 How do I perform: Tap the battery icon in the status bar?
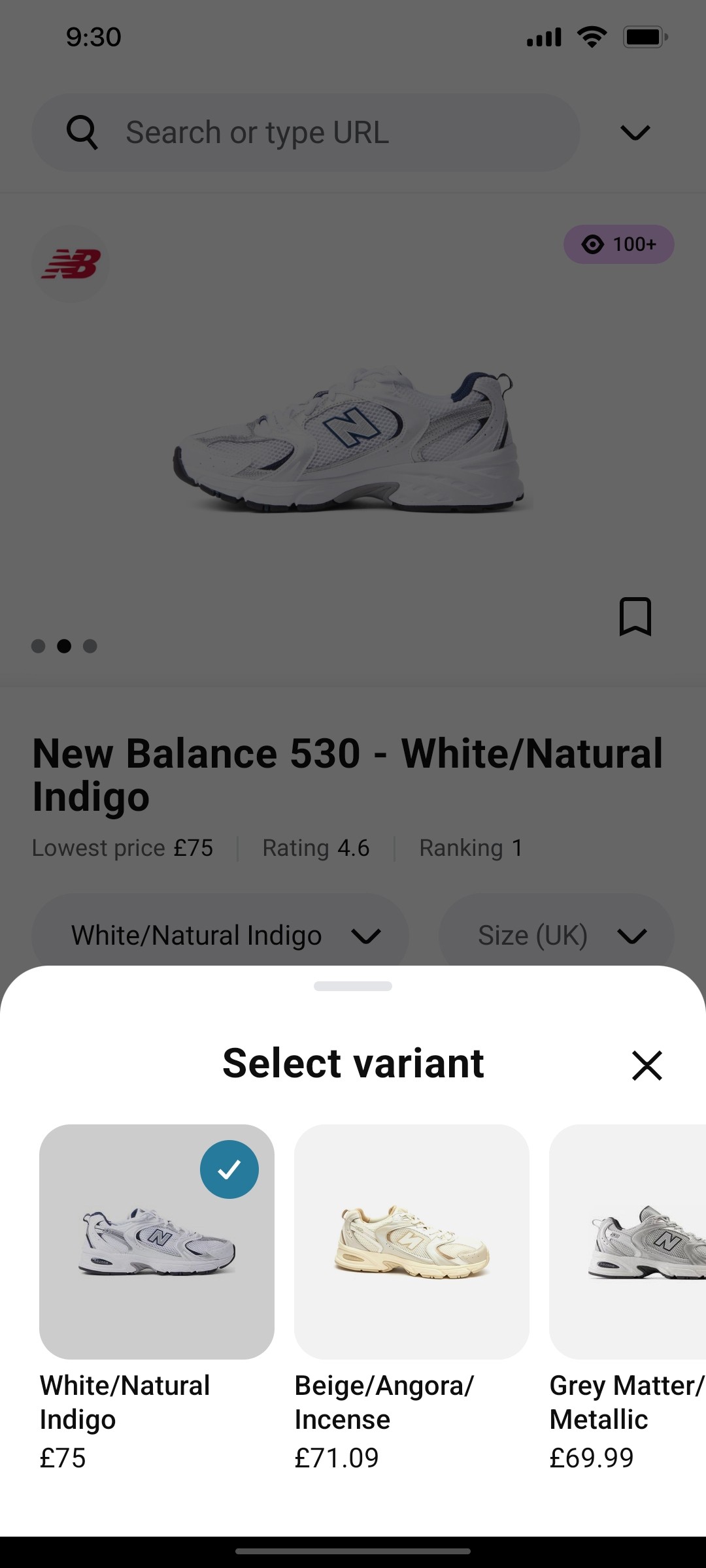[646, 37]
